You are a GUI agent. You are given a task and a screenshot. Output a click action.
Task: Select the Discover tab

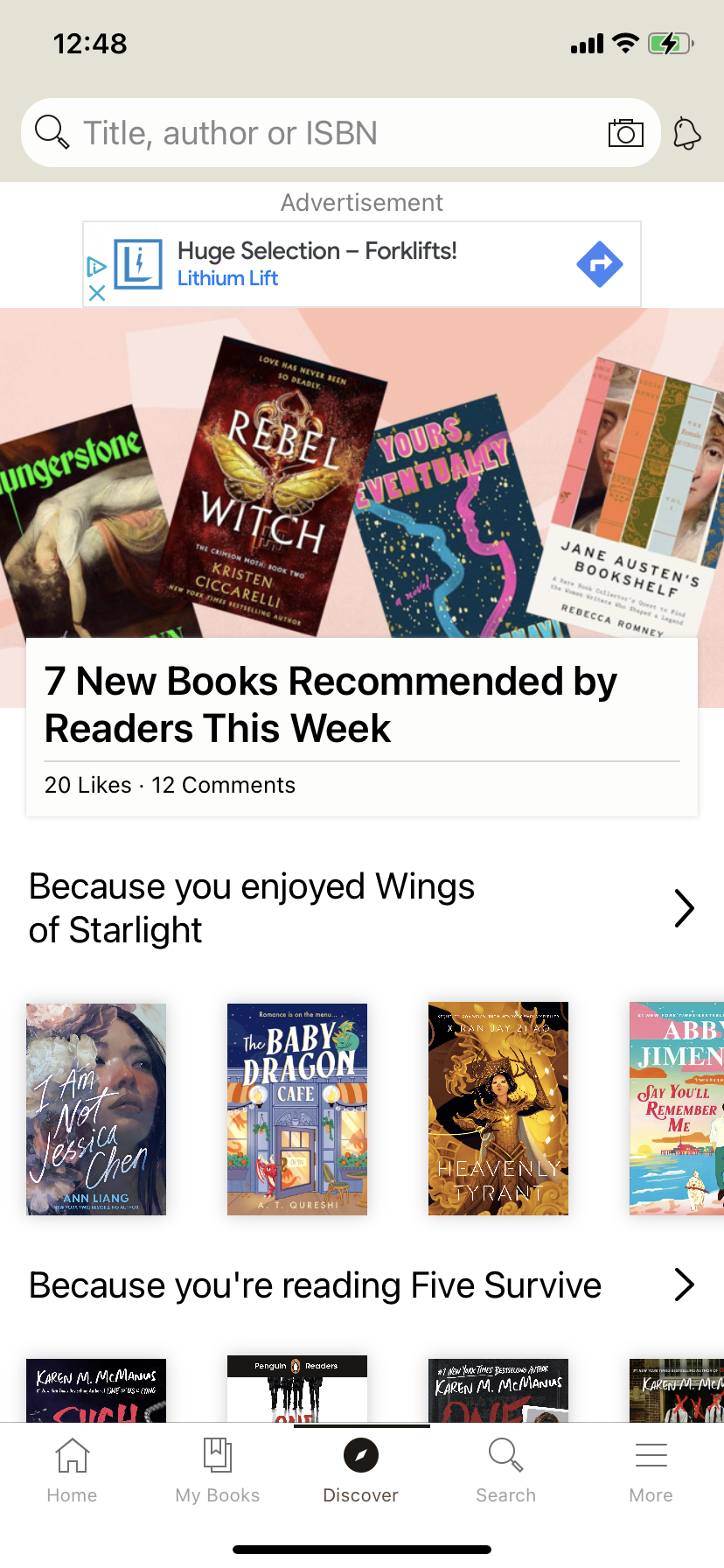pos(361,1470)
